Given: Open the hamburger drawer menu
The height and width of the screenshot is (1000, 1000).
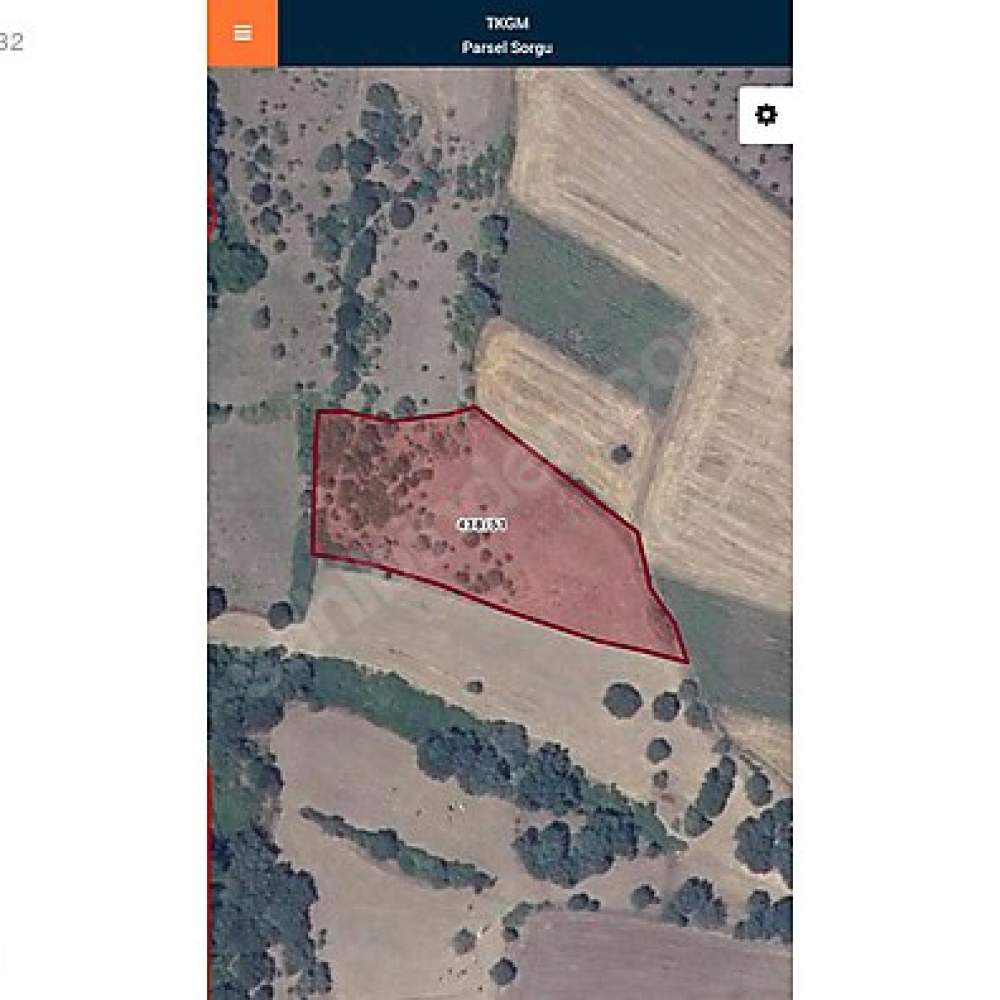Looking at the screenshot, I should click(x=242, y=33).
